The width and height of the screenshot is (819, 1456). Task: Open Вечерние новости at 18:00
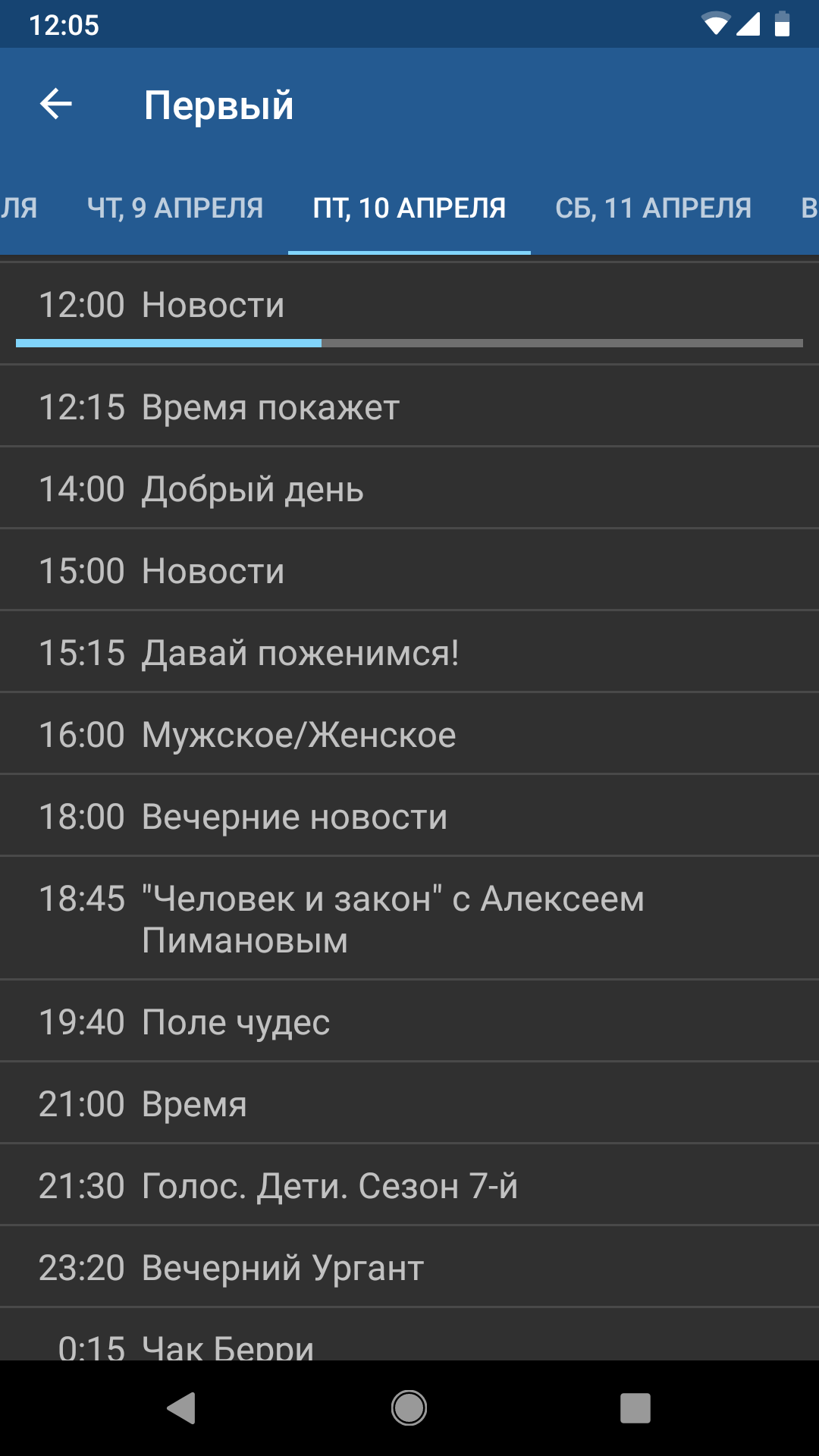(x=409, y=816)
